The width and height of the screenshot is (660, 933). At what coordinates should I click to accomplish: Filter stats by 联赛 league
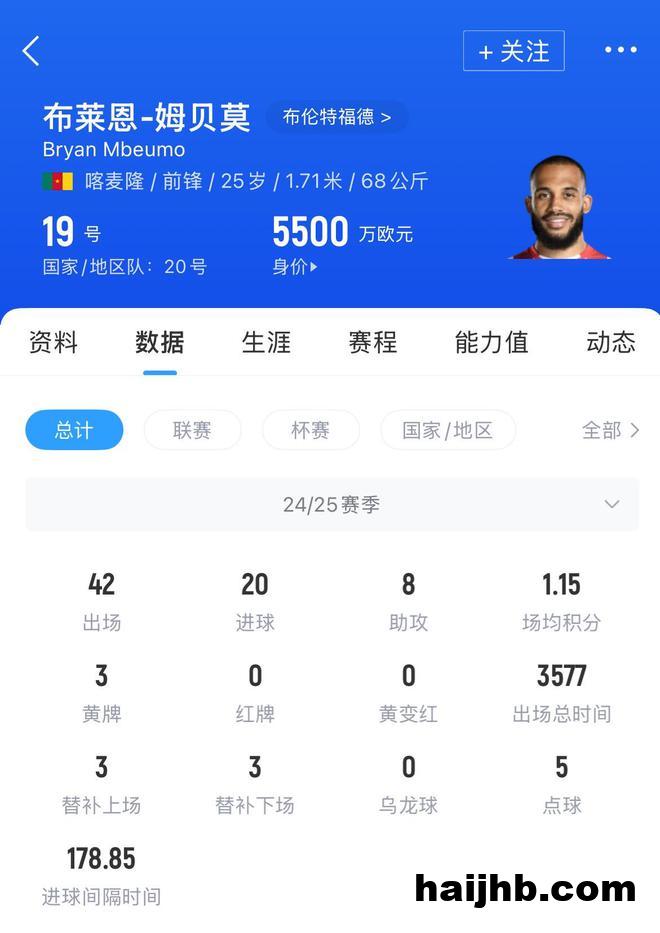click(192, 430)
